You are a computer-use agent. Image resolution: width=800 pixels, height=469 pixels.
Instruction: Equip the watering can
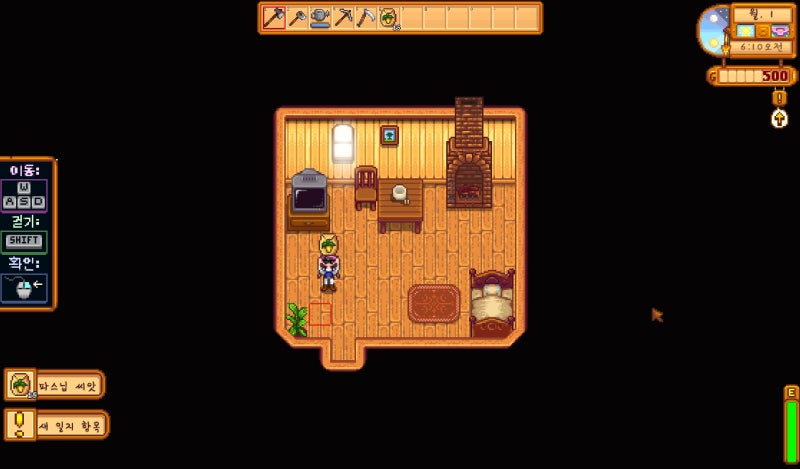coord(320,17)
